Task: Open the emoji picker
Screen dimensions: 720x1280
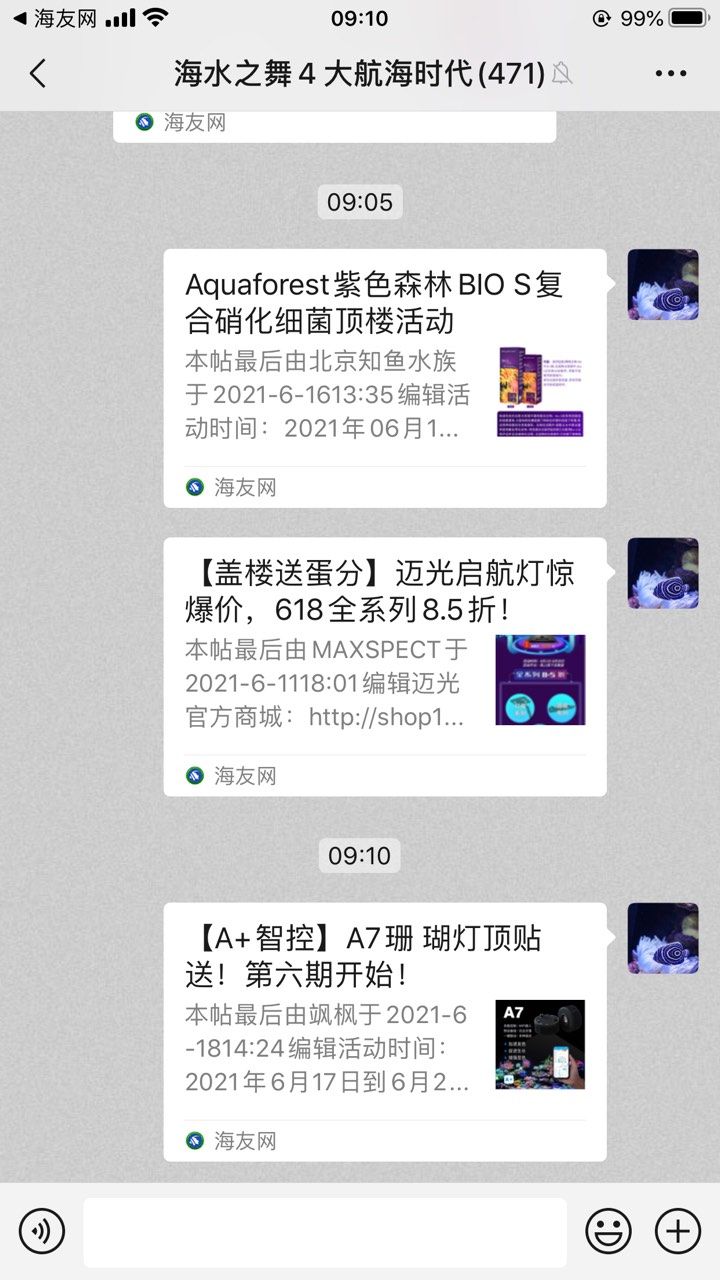Action: point(609,1230)
